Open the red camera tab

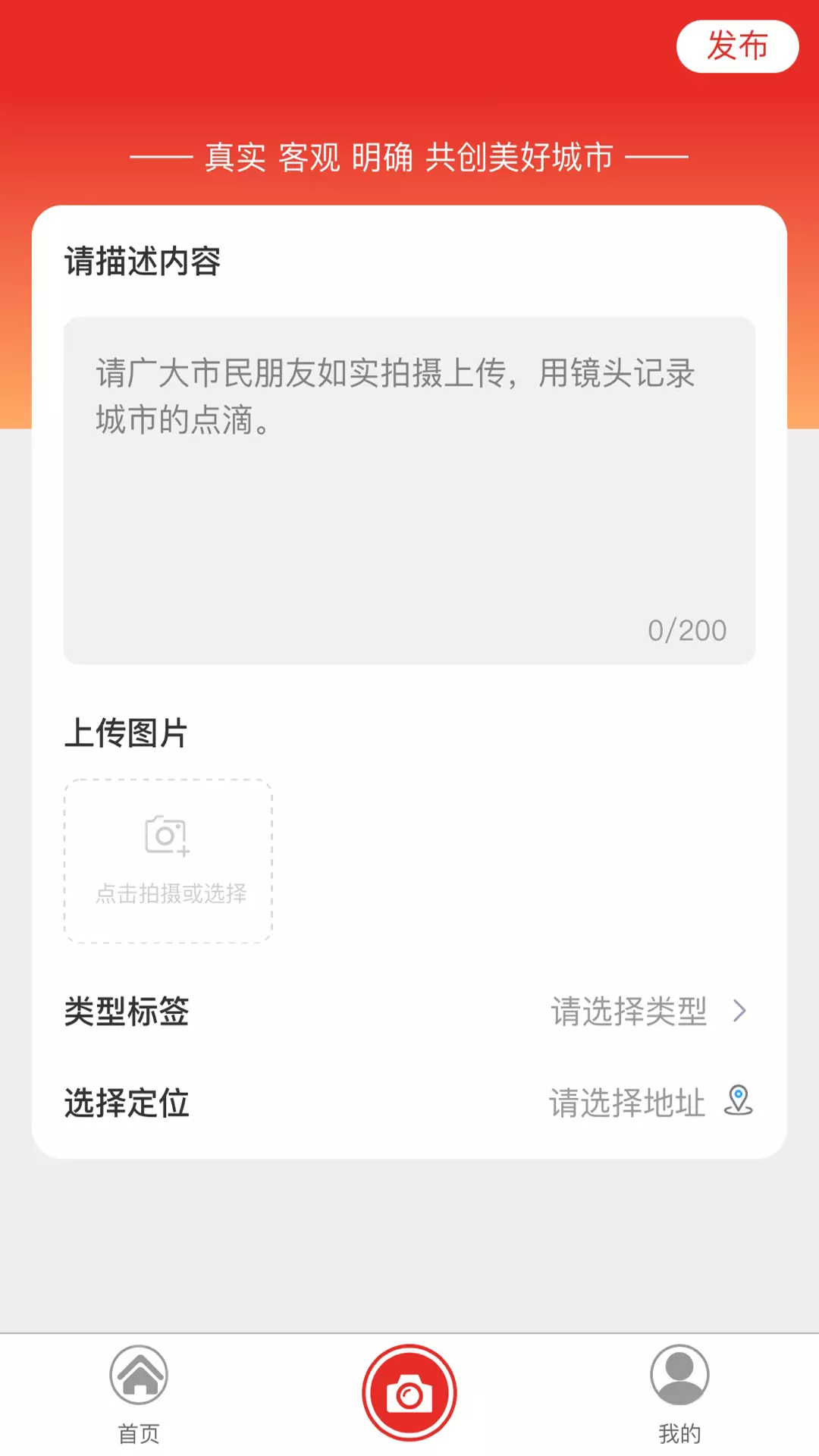[409, 1393]
